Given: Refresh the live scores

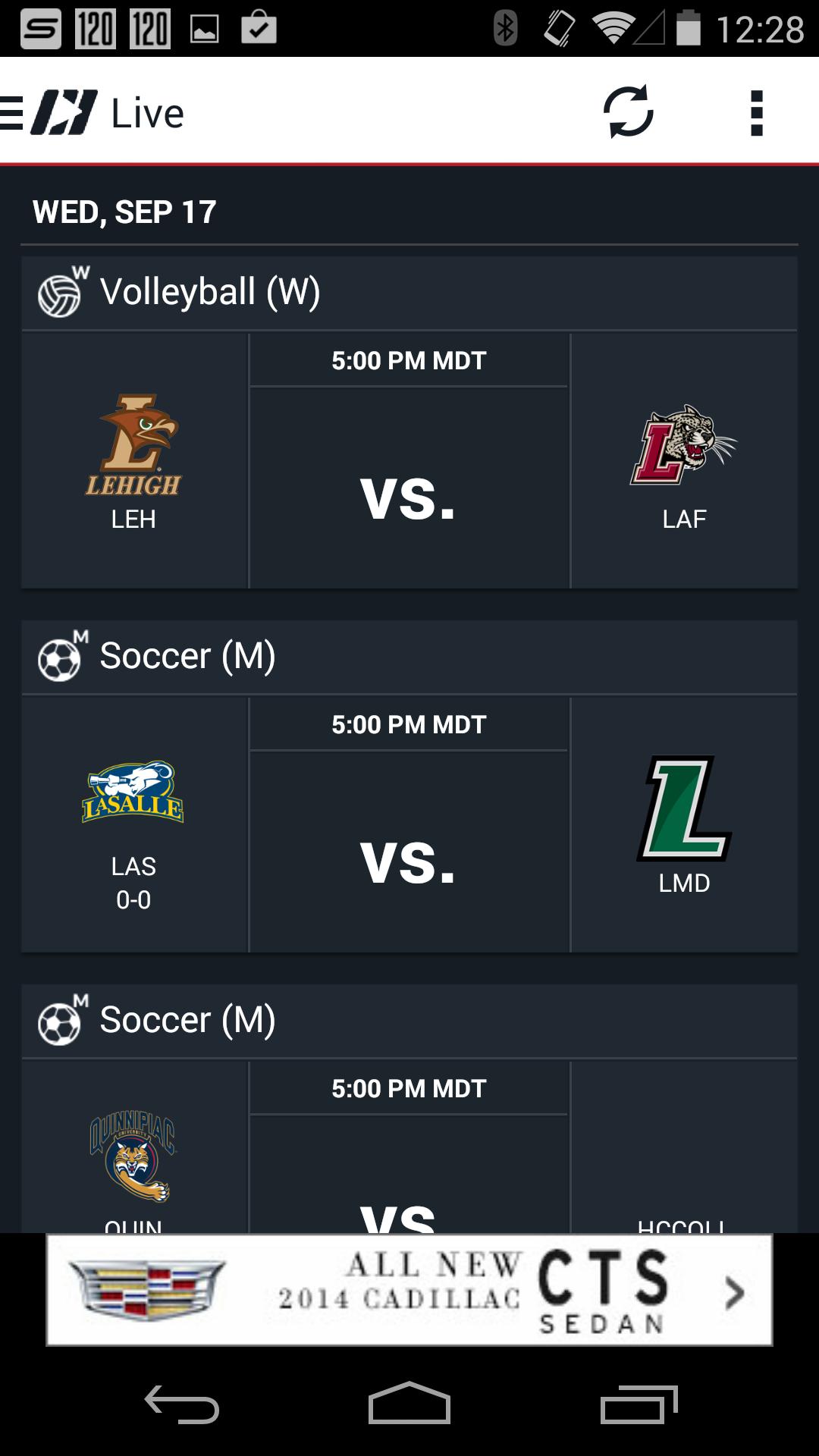Looking at the screenshot, I should 628,112.
